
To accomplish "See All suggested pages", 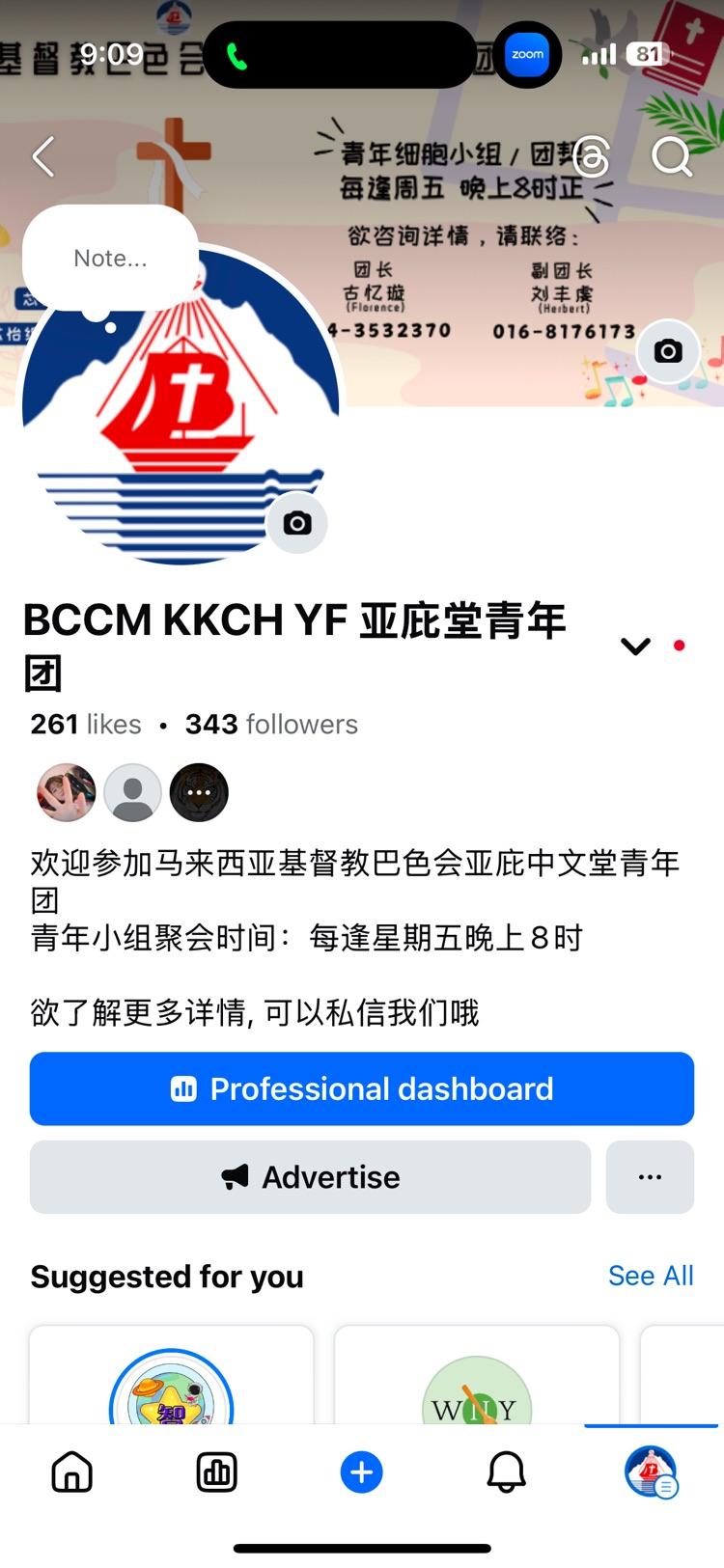I will [x=651, y=1276].
